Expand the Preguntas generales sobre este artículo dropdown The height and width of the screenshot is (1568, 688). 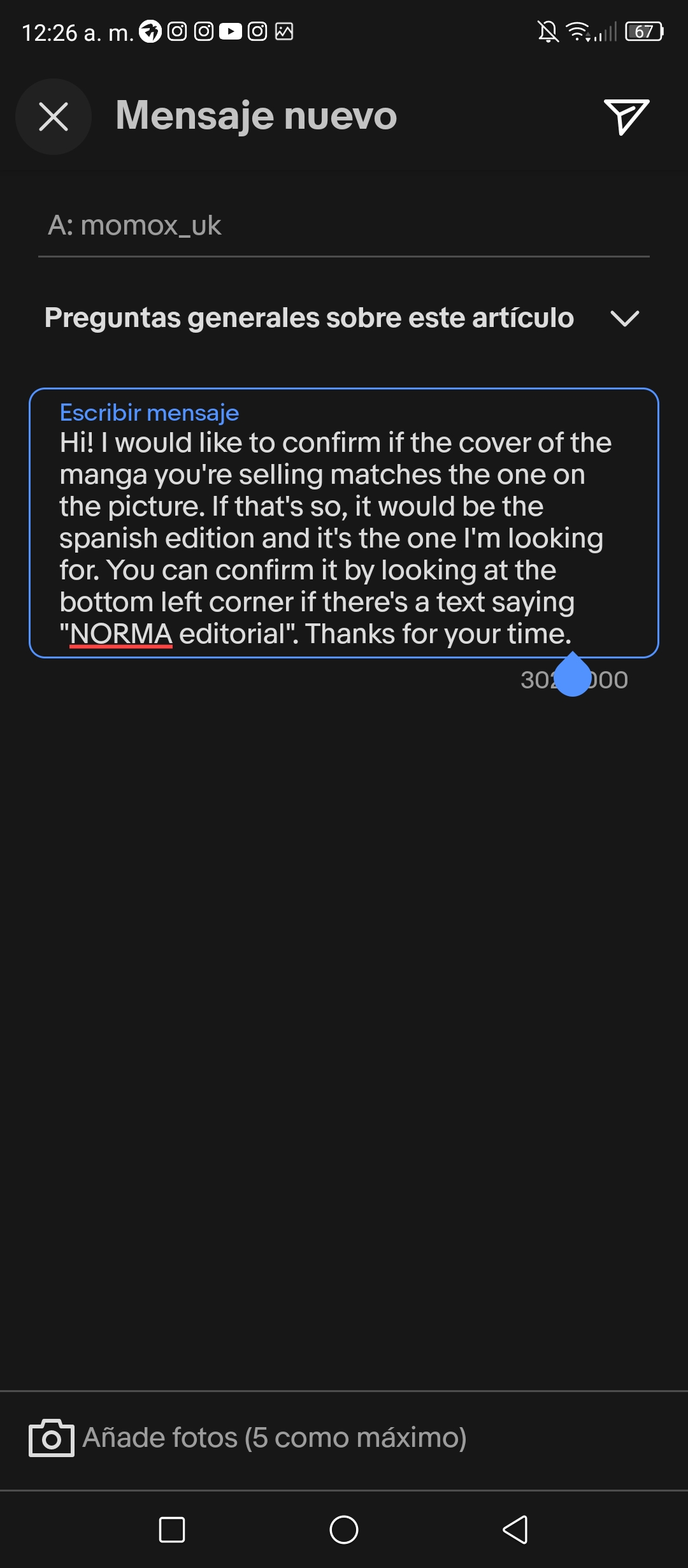click(343, 318)
